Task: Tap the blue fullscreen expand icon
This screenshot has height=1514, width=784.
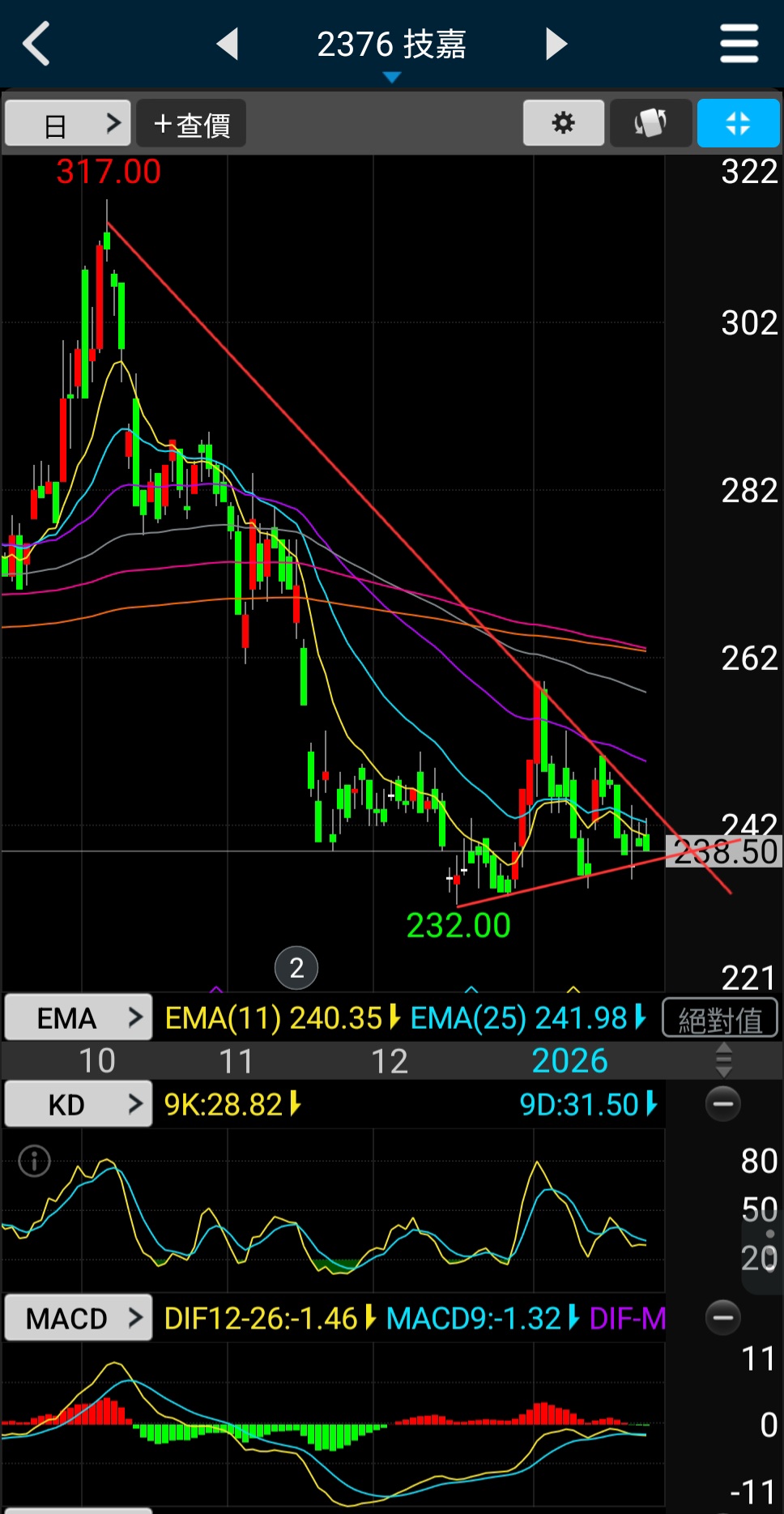Action: point(738,123)
